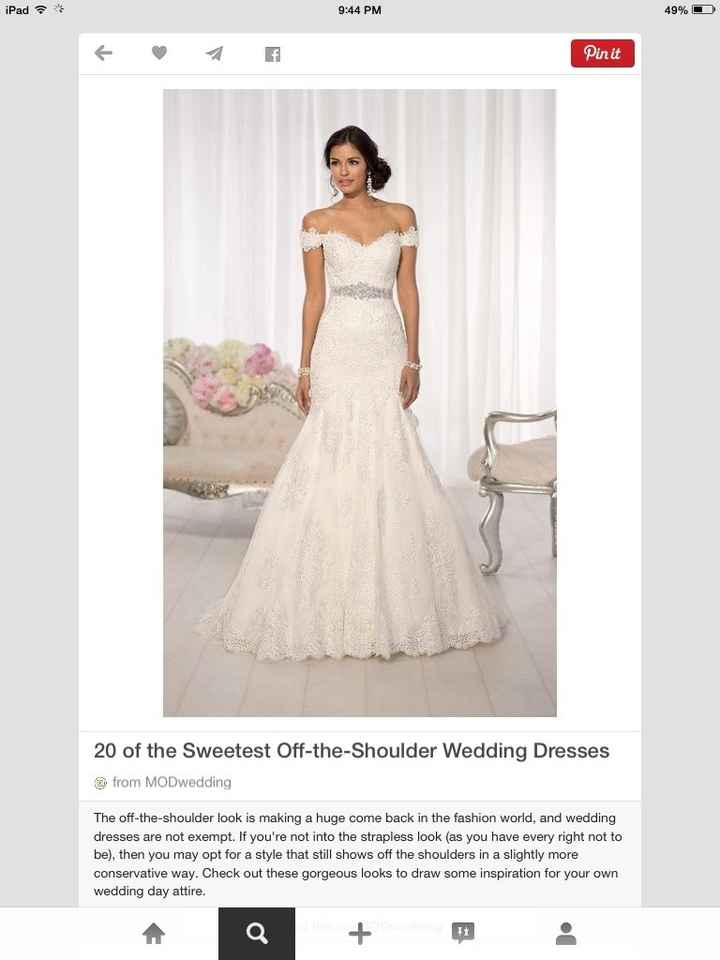
Task: View the wedding dress photo
Action: pos(359,402)
